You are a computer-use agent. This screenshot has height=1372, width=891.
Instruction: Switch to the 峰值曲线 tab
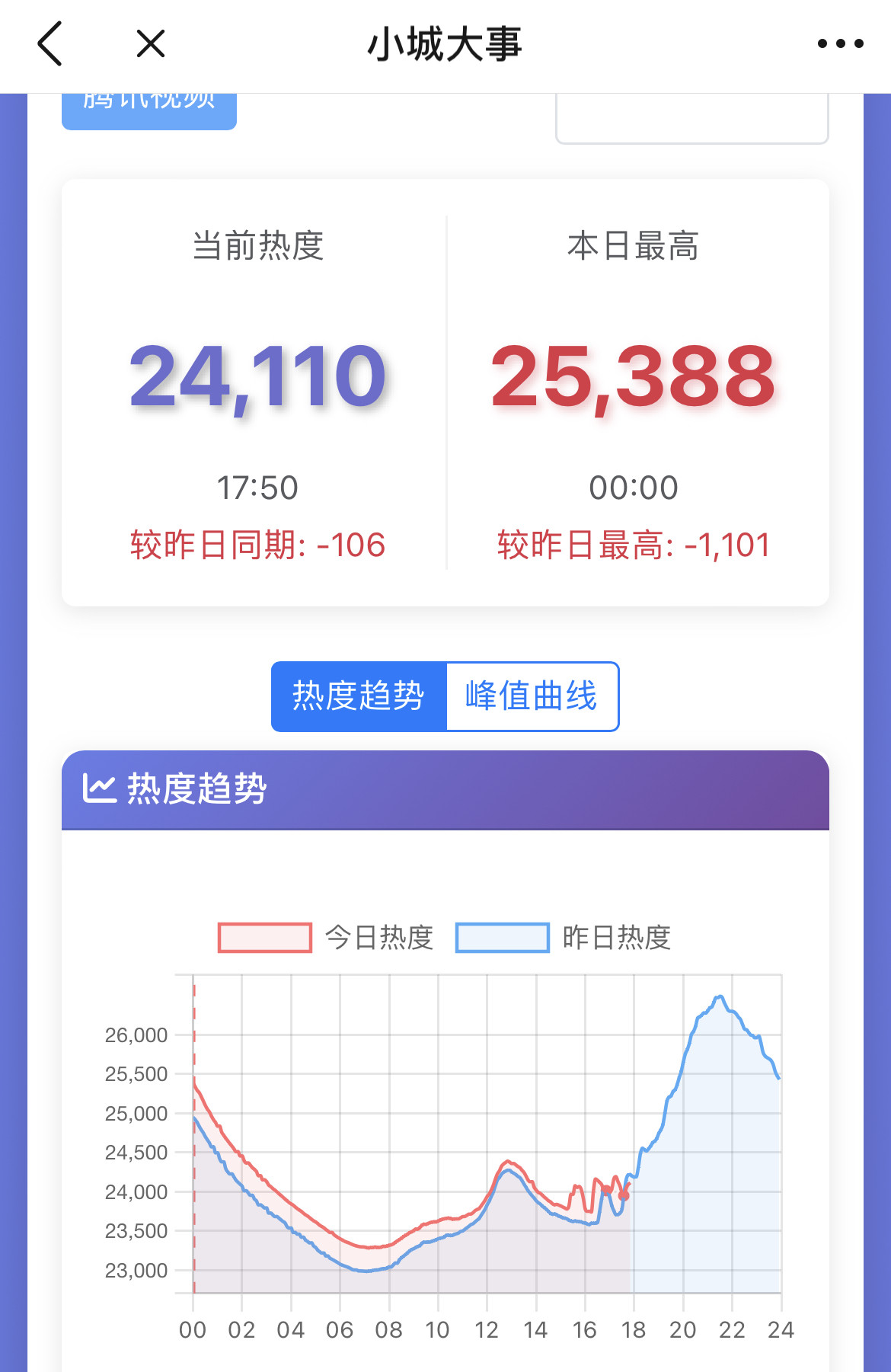click(532, 696)
